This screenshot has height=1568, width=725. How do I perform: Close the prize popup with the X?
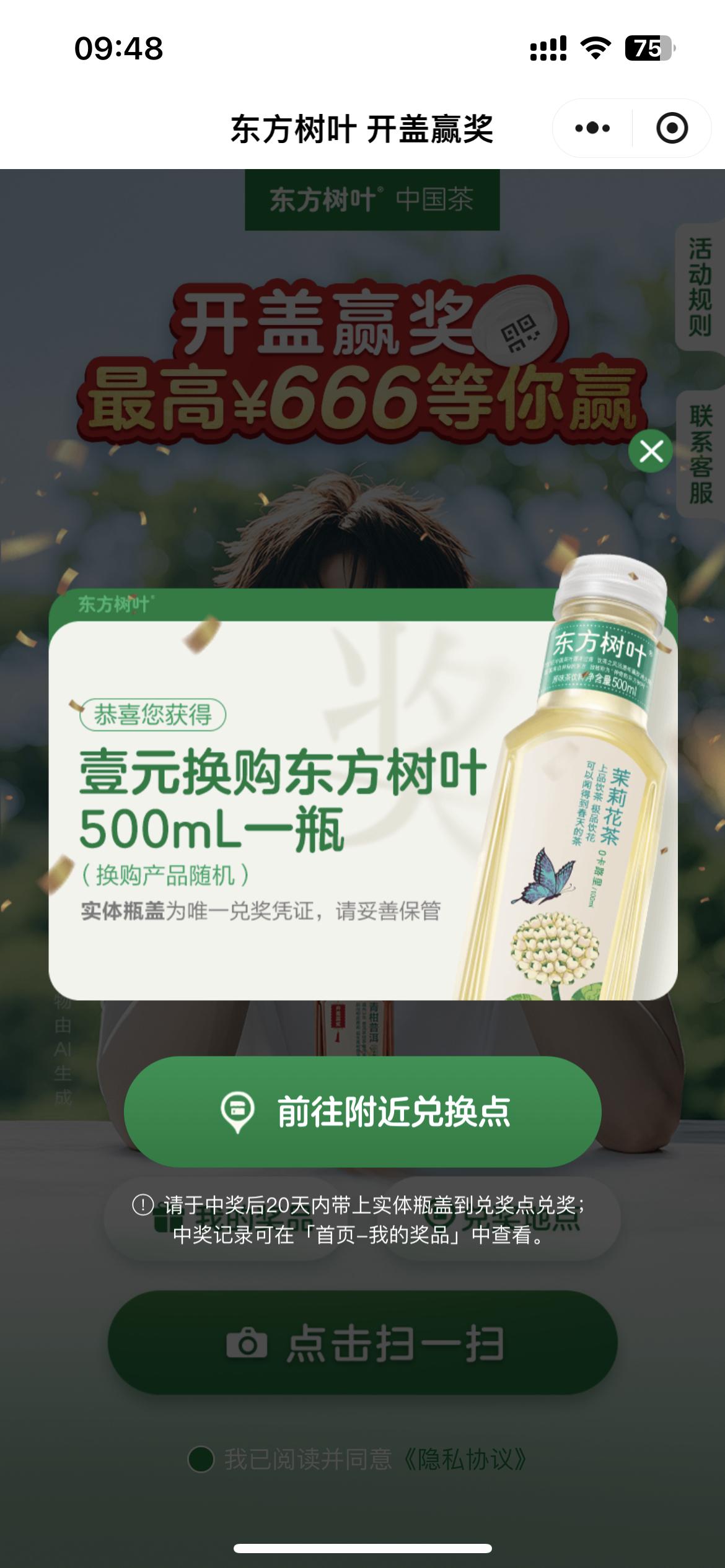pyautogui.click(x=651, y=451)
